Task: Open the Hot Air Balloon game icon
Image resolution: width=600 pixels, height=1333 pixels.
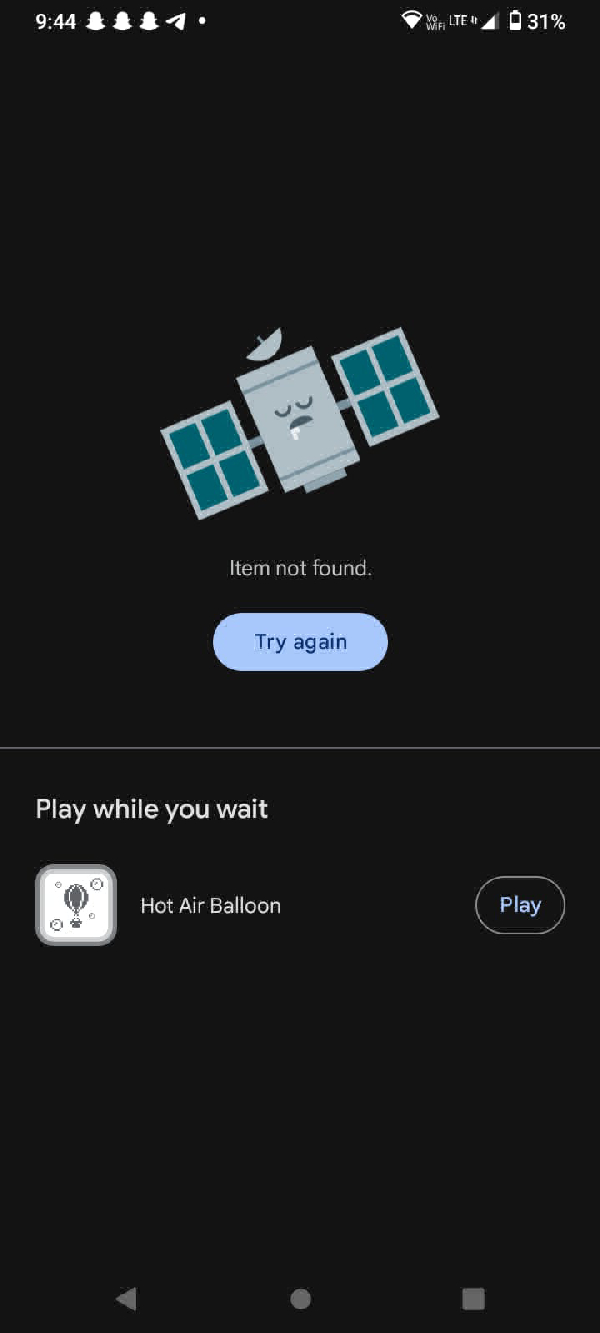Action: tap(76, 905)
